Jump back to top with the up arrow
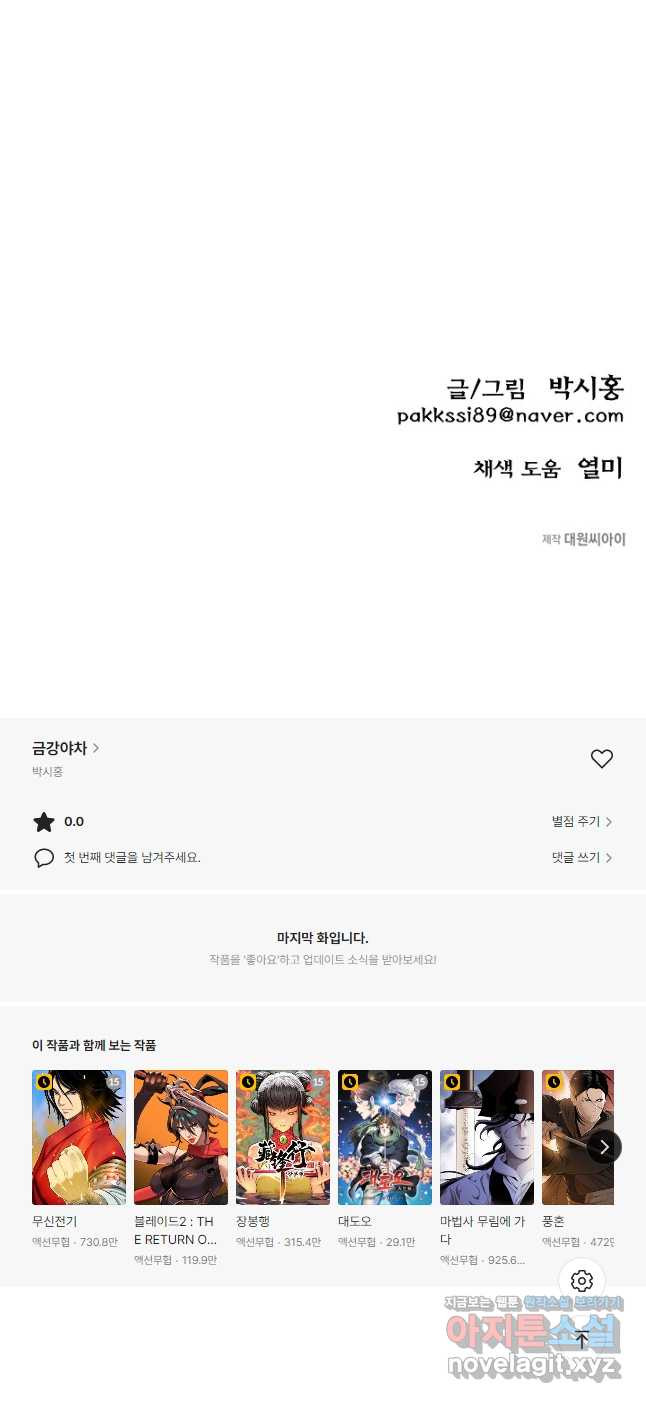Viewport: 646px width, 1403px height. [x=582, y=1340]
